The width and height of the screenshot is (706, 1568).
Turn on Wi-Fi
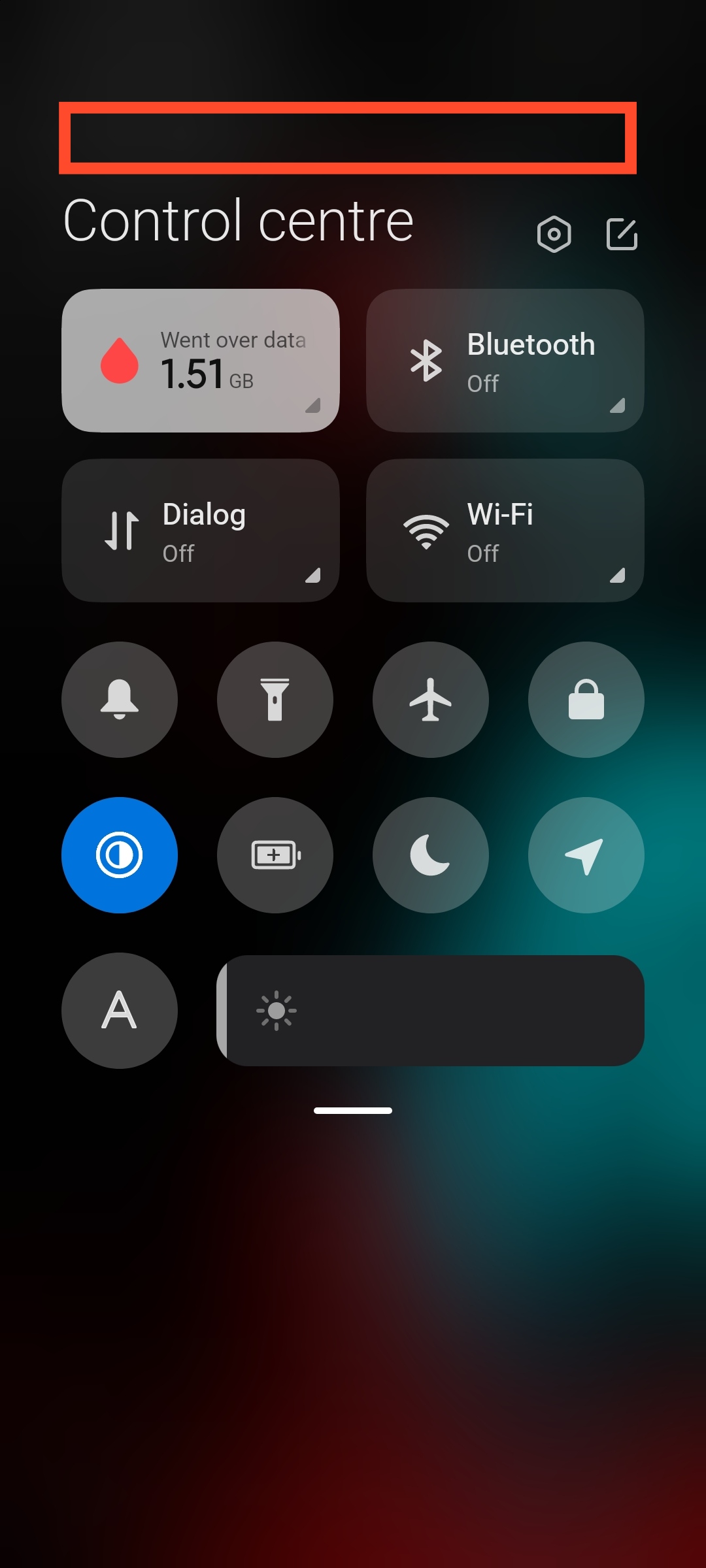click(x=505, y=531)
